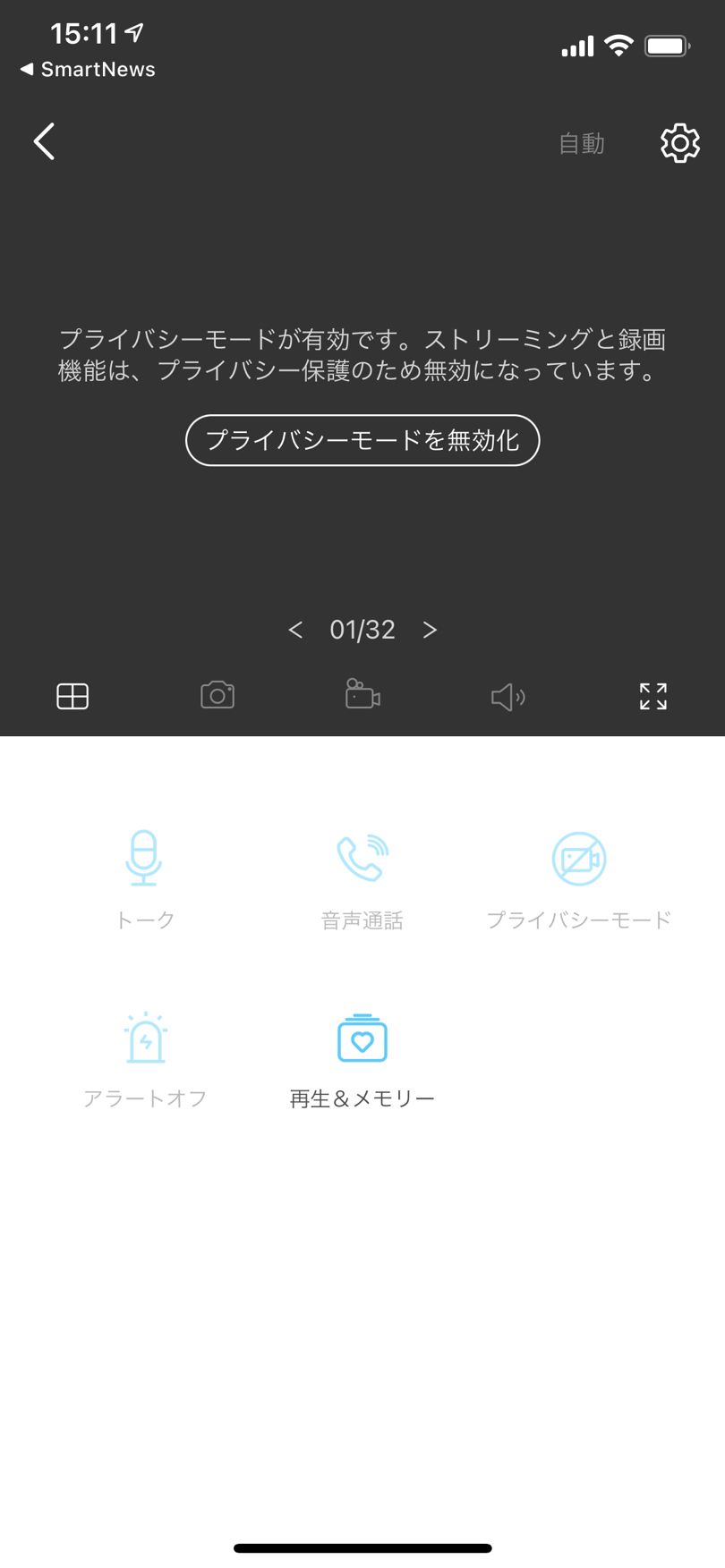Take a snapshot with camera icon
725x1568 pixels.
[x=217, y=695]
